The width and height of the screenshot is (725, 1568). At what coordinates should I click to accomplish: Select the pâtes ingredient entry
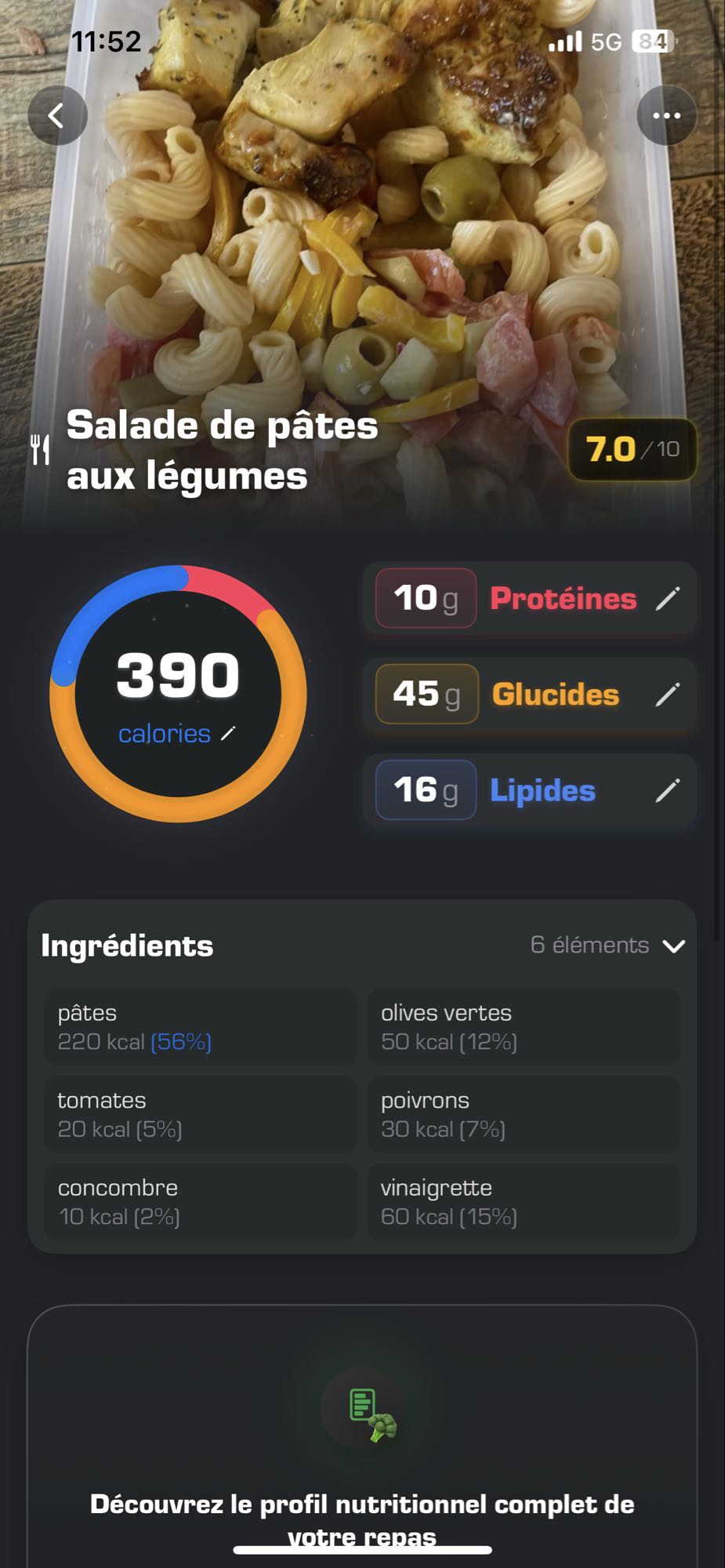[198, 1027]
